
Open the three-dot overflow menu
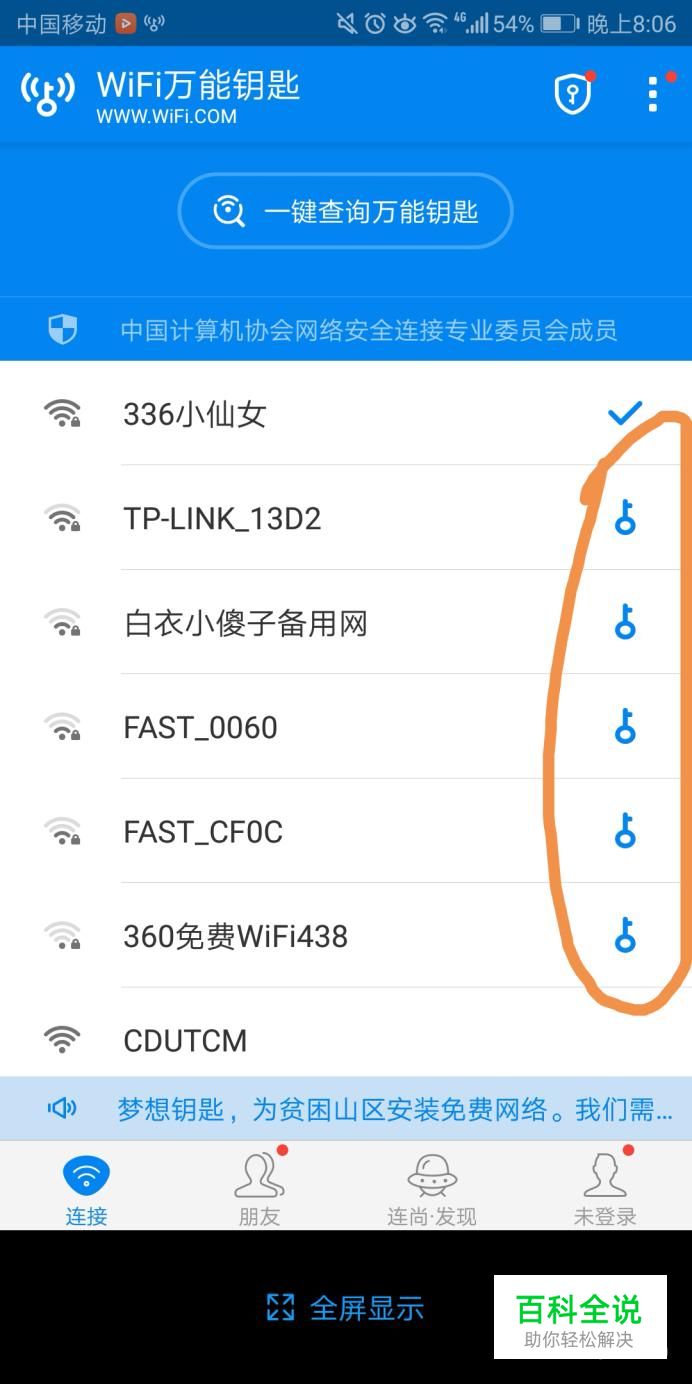pos(653,93)
